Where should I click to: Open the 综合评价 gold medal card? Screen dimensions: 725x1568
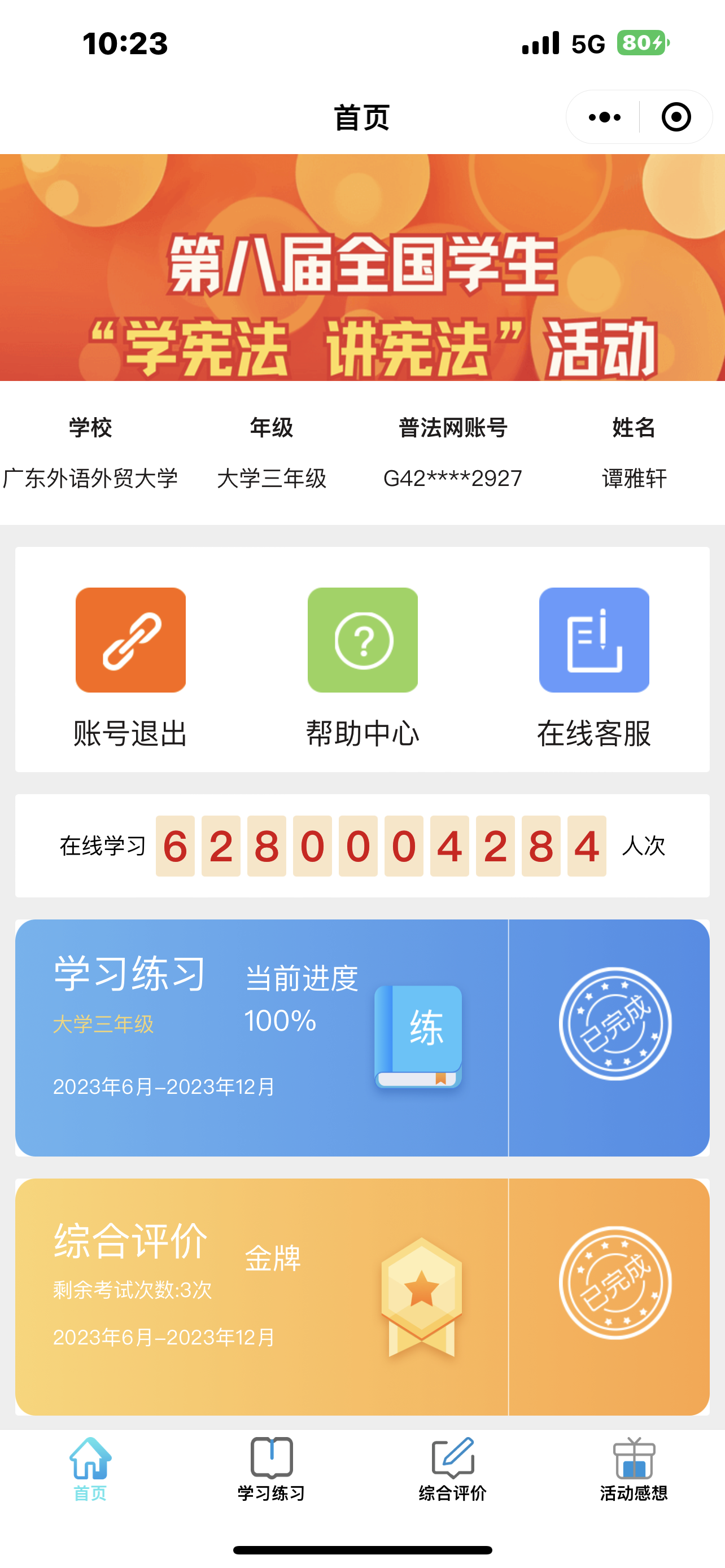(362, 1297)
